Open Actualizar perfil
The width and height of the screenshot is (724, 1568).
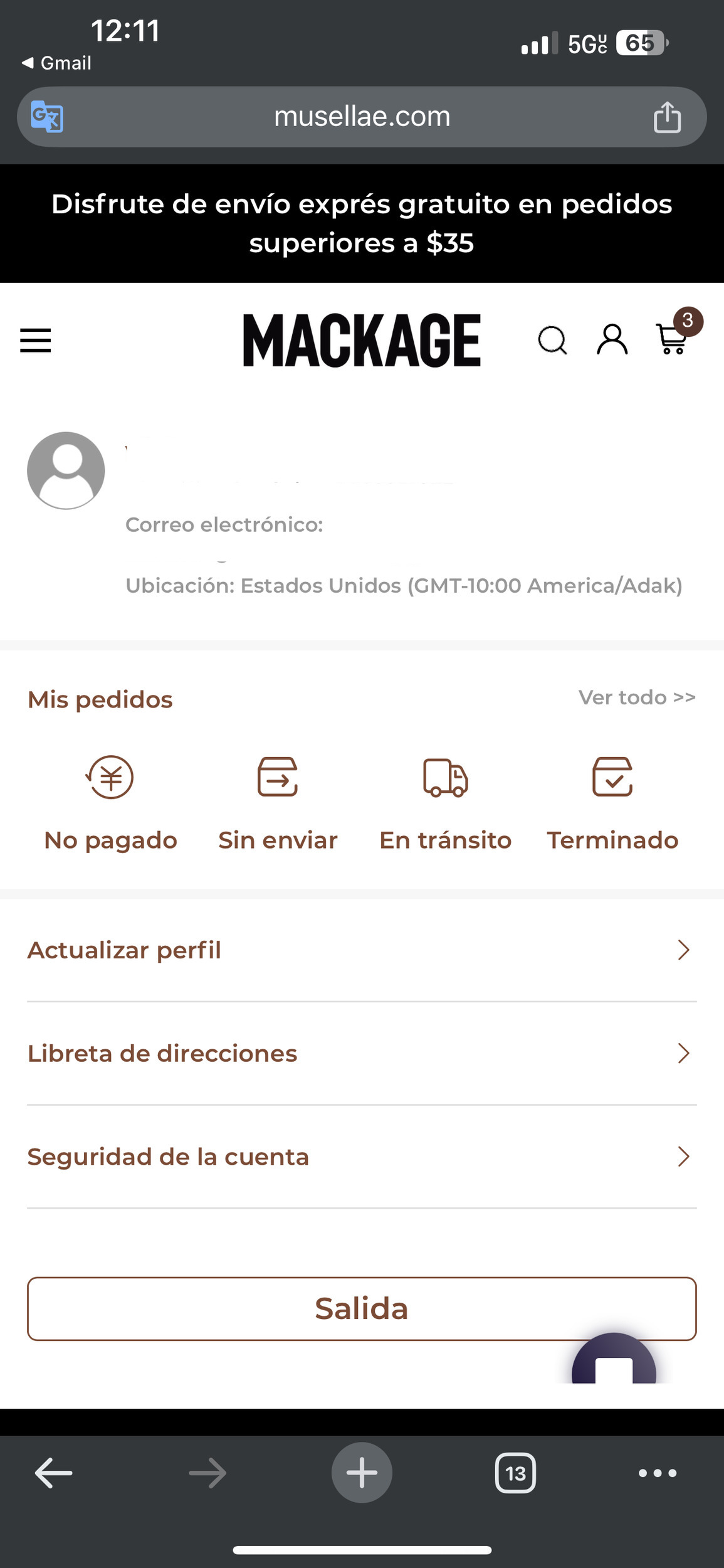(x=362, y=950)
